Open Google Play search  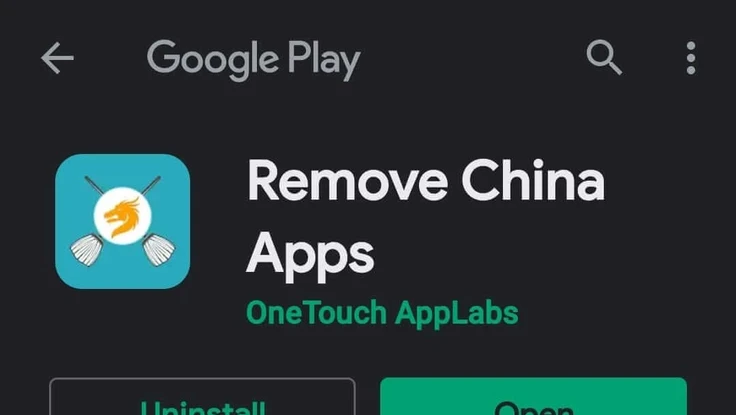coord(604,59)
